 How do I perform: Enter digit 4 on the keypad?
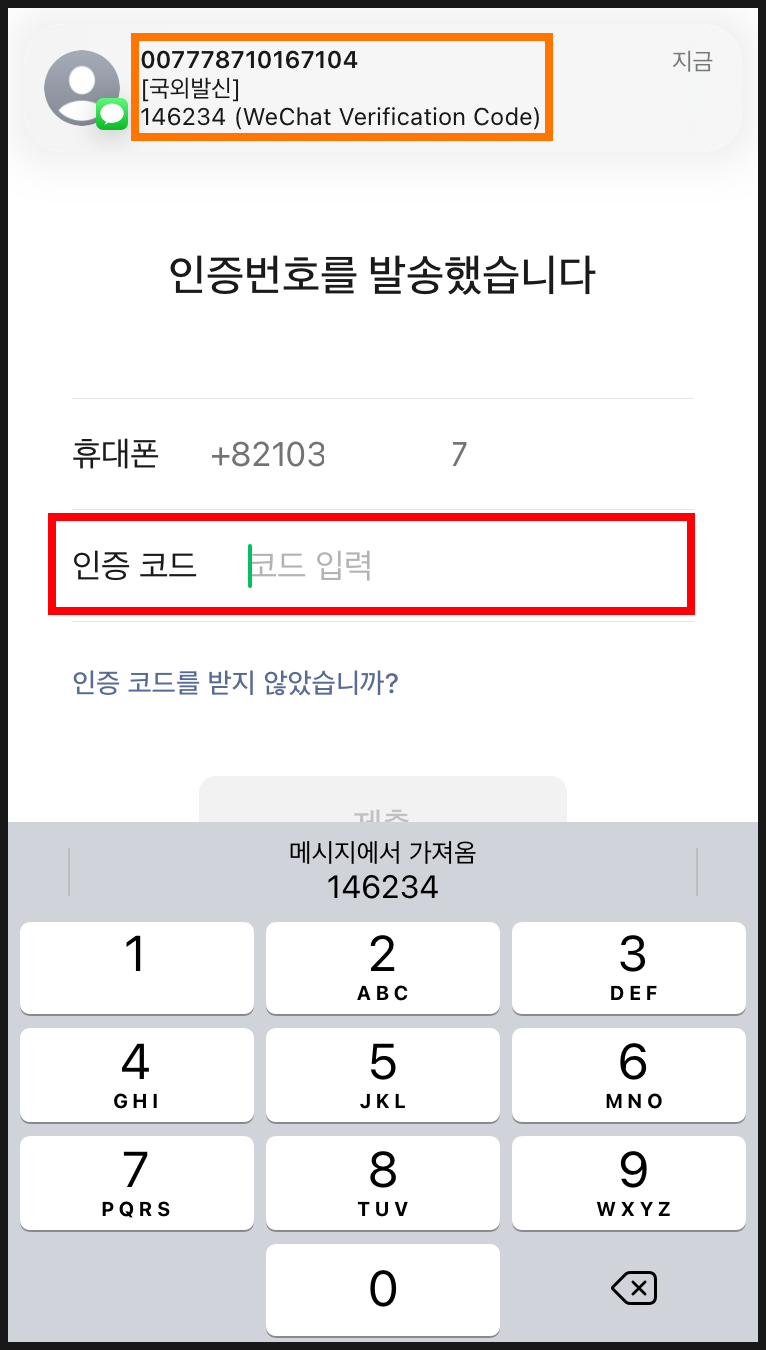coord(137,1075)
